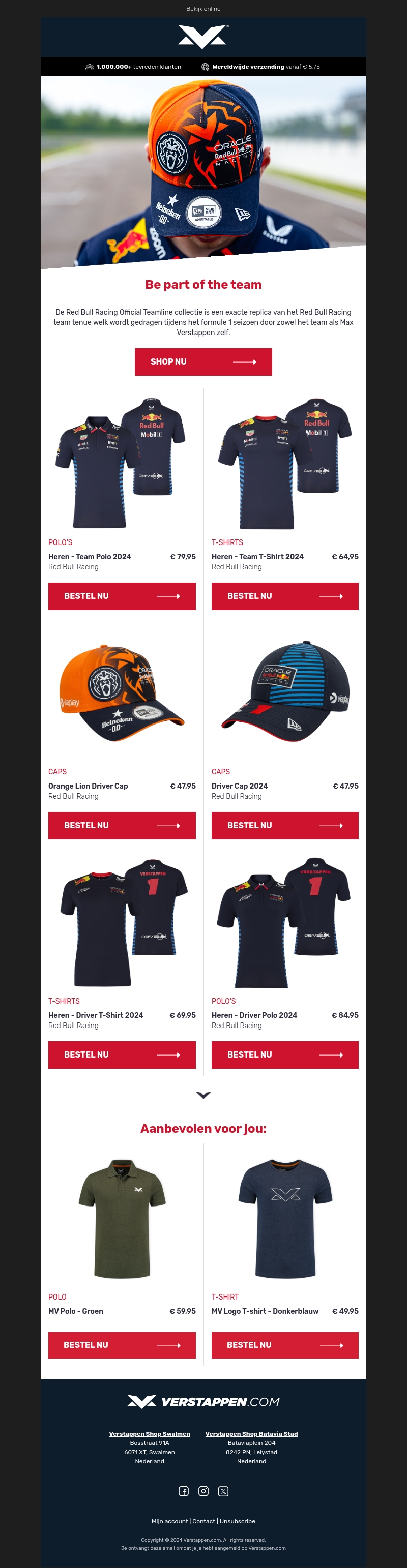Open the Verstappen Shop Swalmen link
407x1568 pixels.
[x=149, y=1433]
